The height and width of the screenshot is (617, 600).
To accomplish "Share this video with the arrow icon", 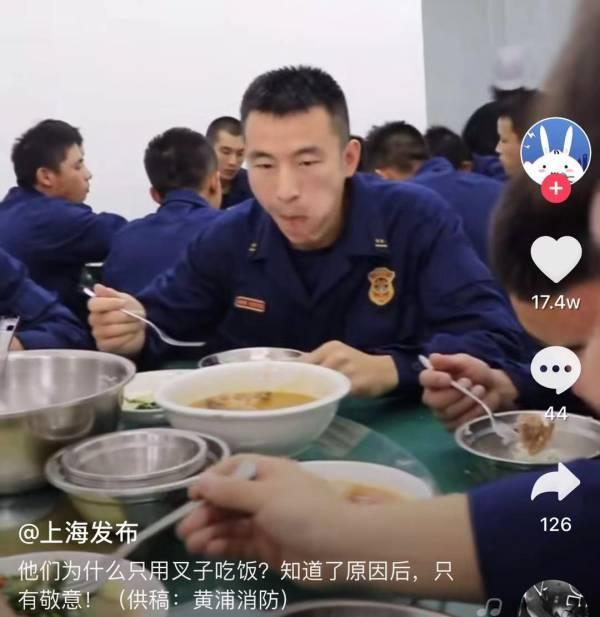I will coord(555,483).
